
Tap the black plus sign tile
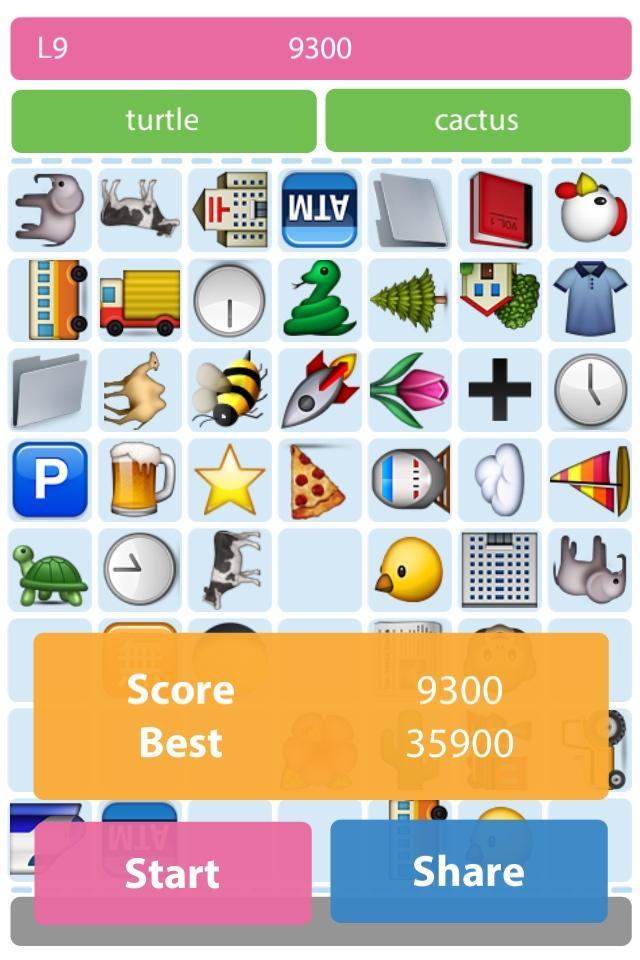coord(499,389)
